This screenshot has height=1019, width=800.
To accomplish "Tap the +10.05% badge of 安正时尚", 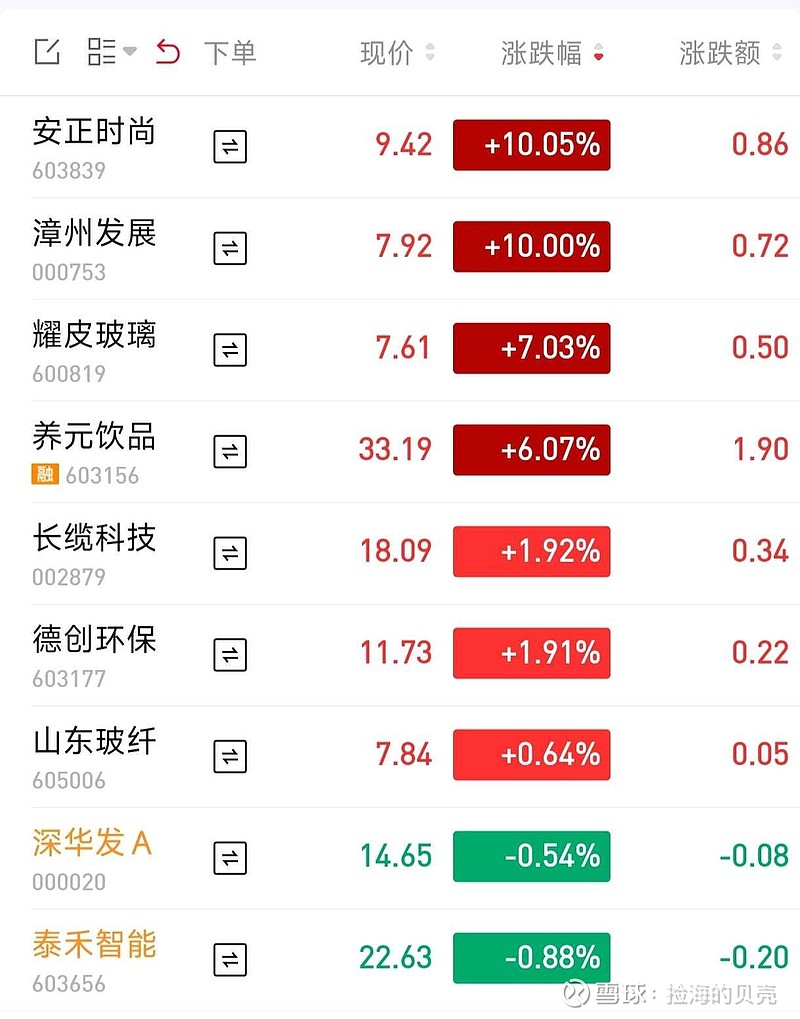I will pos(532,145).
